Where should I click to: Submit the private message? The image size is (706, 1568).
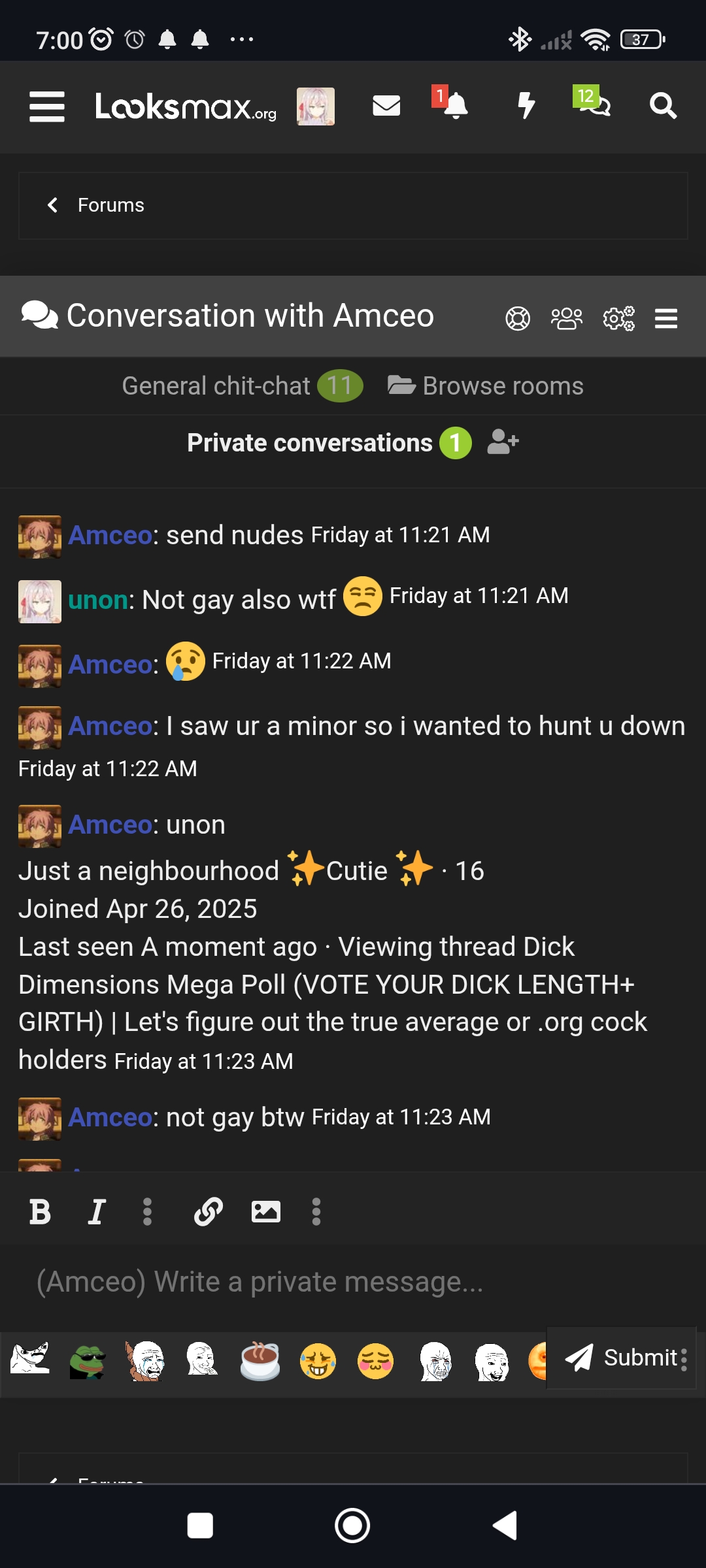pos(620,1358)
